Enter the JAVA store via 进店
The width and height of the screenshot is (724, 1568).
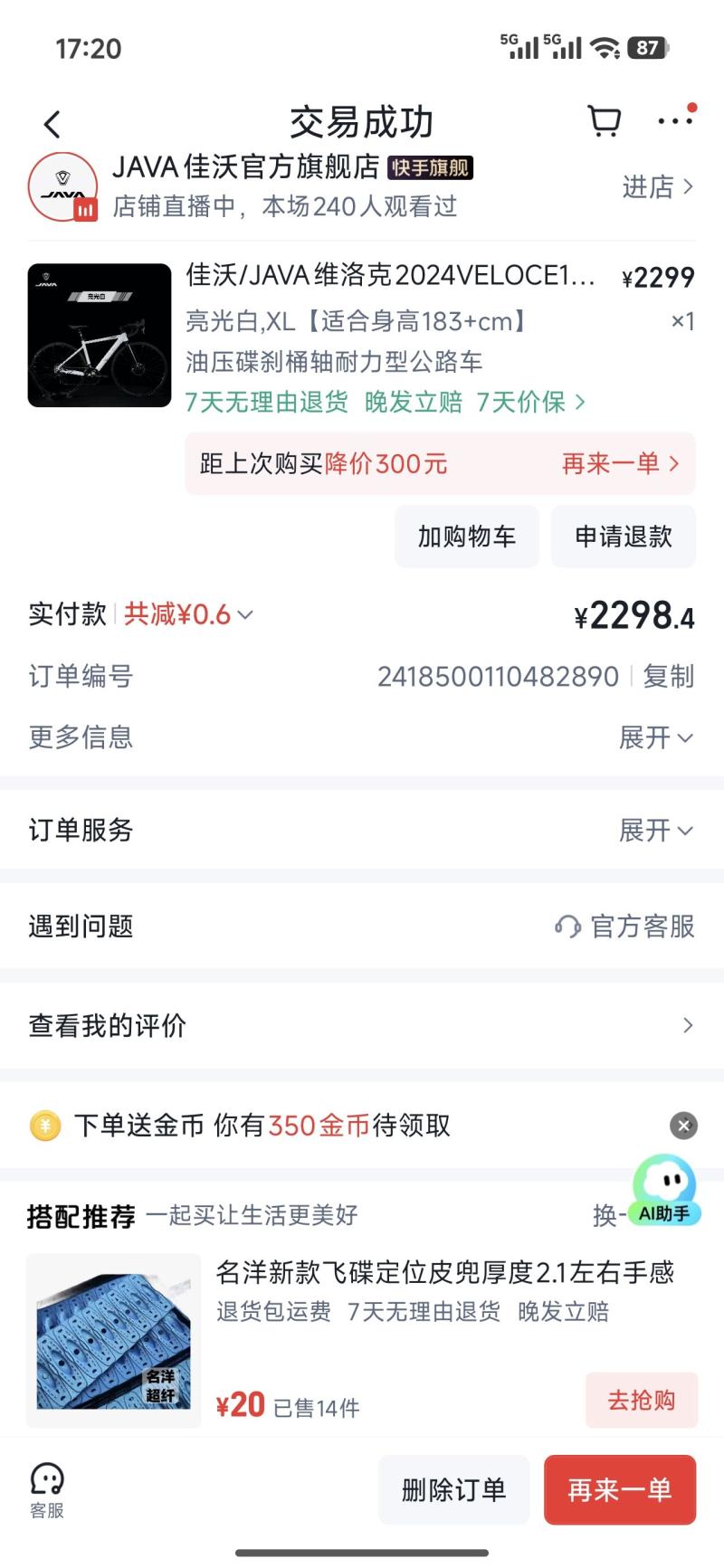(657, 187)
